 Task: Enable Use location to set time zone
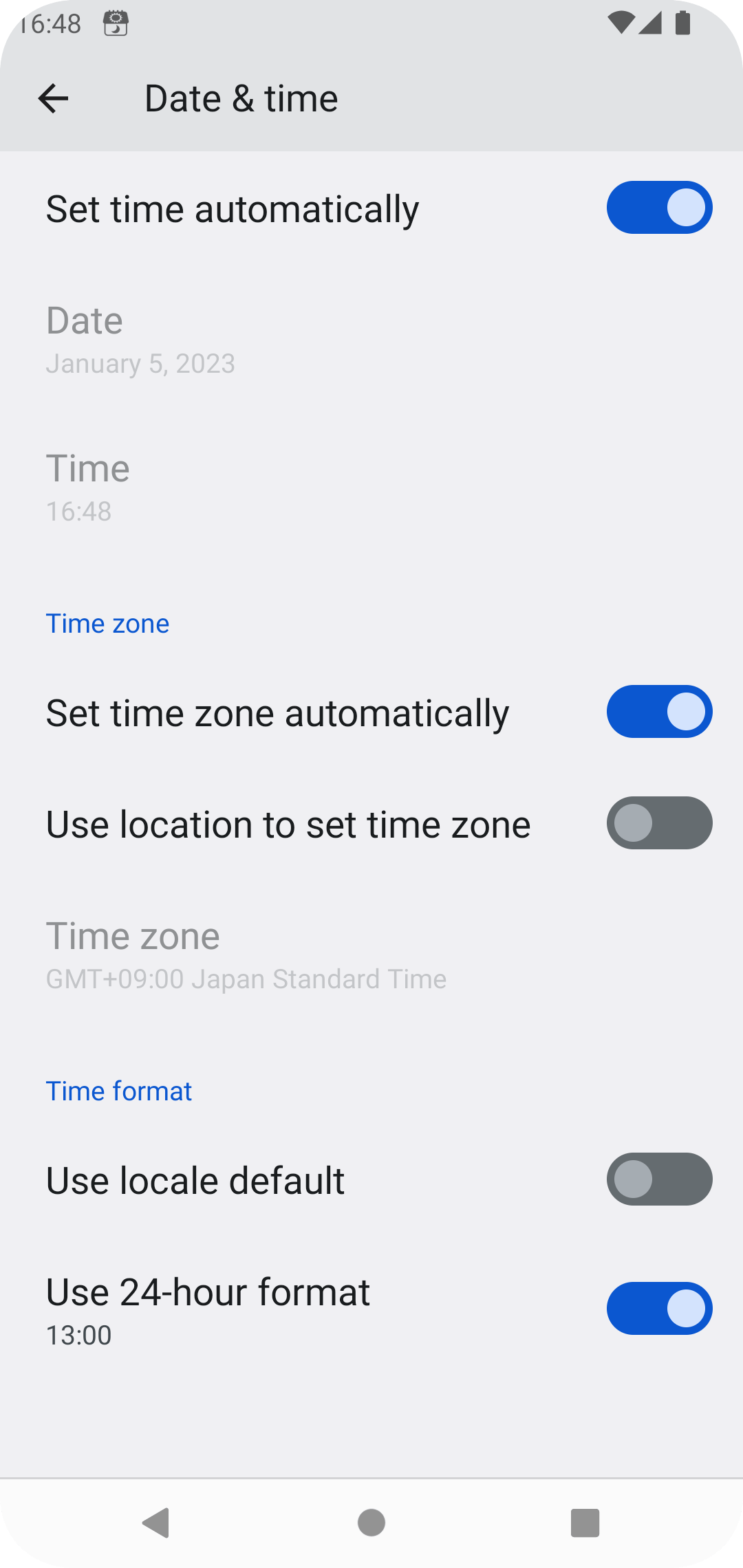[658, 823]
